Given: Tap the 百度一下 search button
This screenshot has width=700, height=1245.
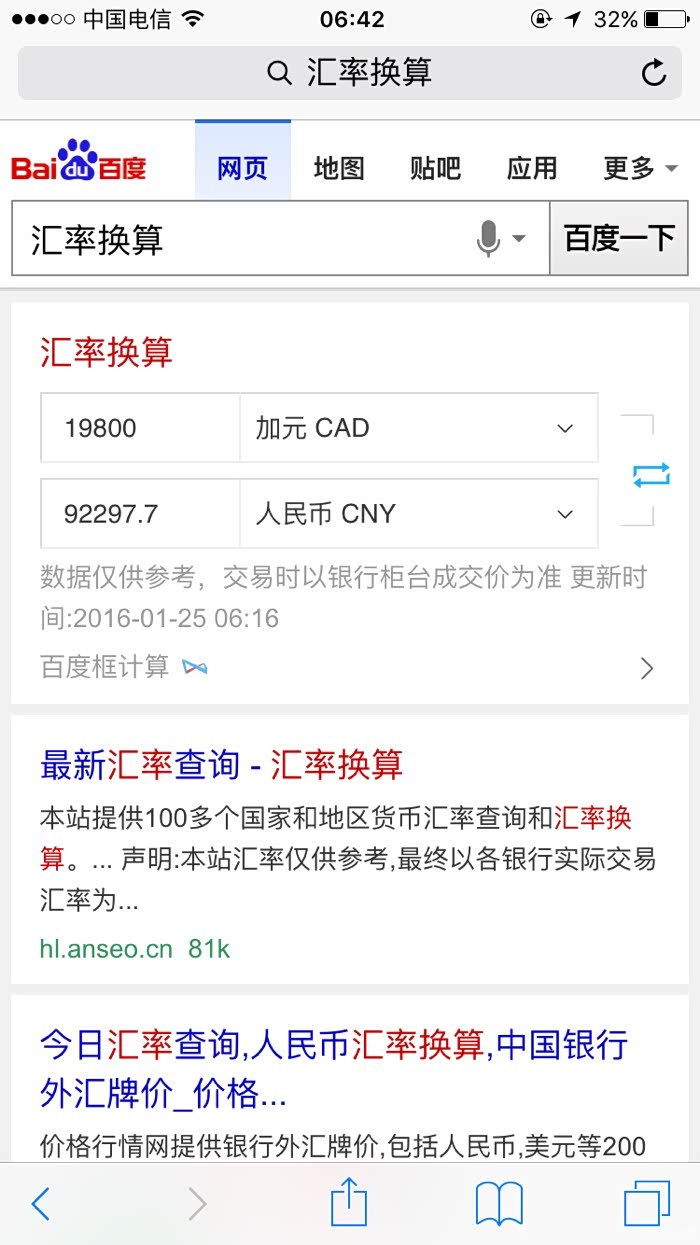Looking at the screenshot, I should point(619,238).
